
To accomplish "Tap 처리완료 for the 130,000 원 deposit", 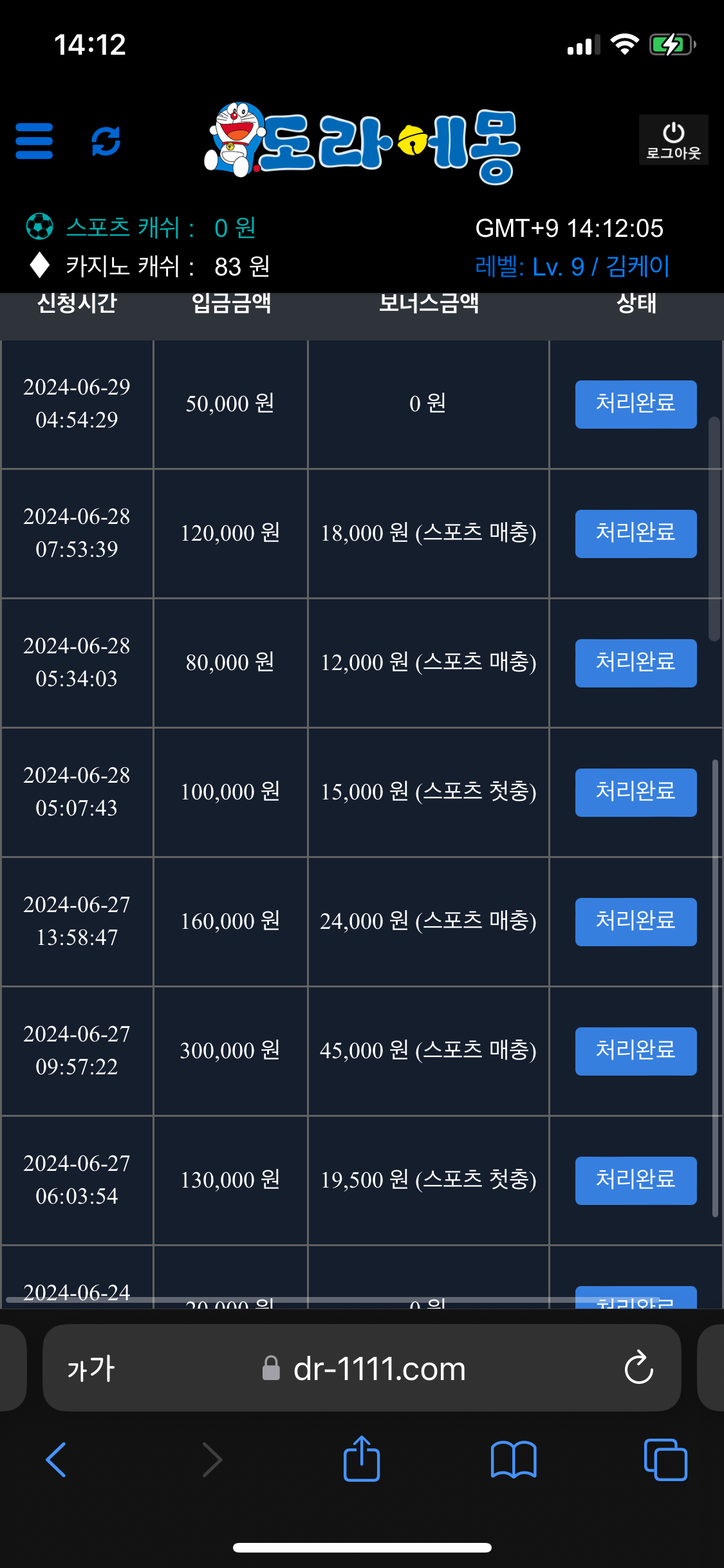I will point(635,1181).
